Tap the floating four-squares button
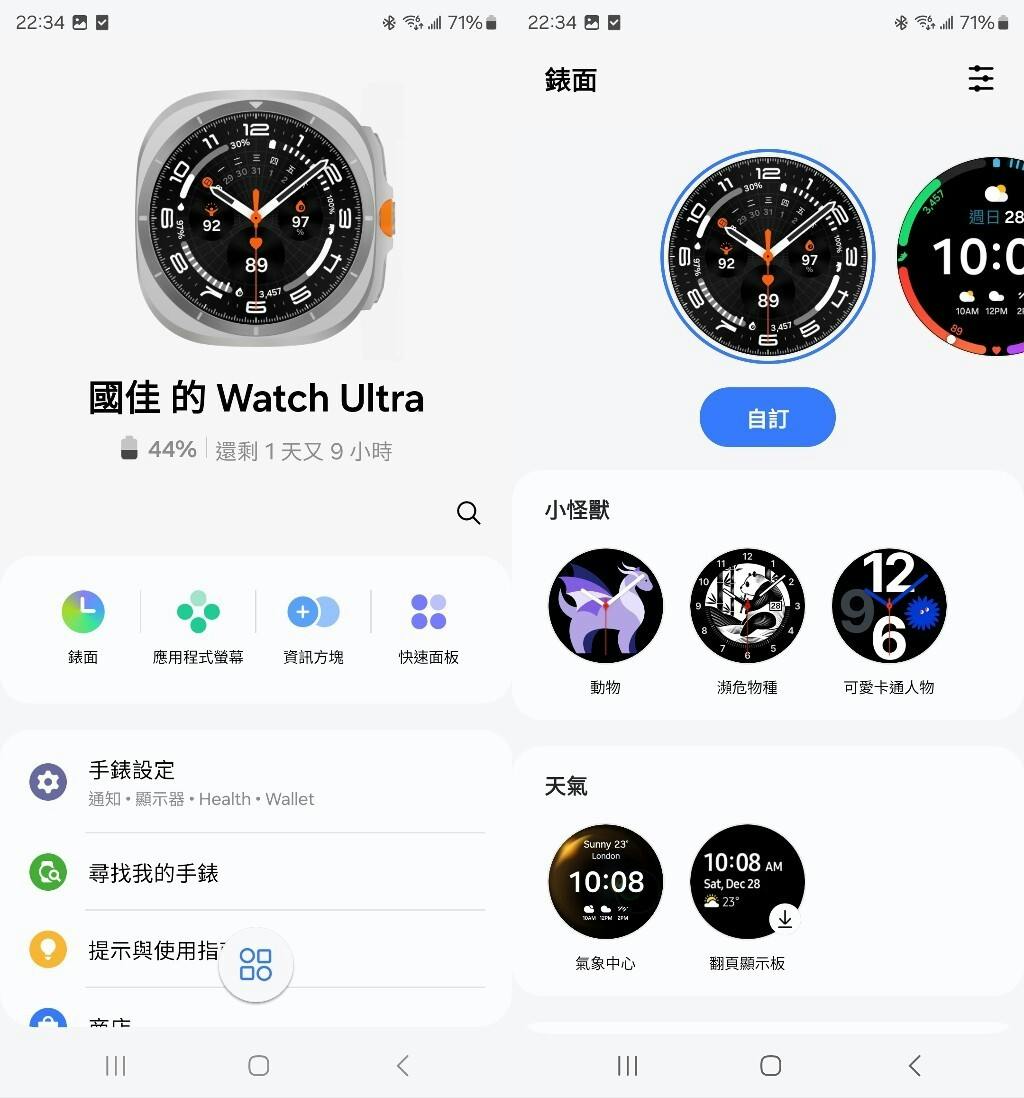 tap(256, 965)
